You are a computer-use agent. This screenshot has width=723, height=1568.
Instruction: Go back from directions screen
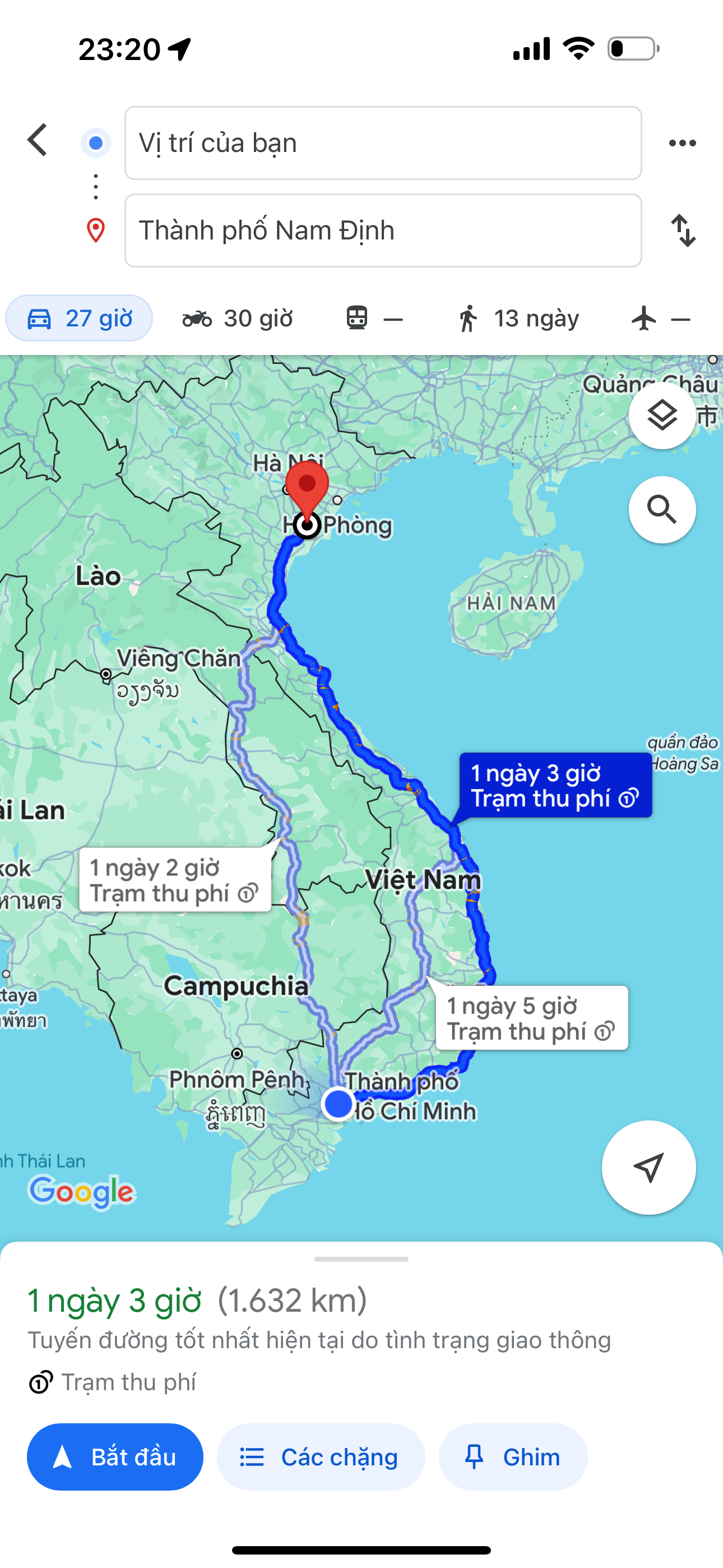pos(38,141)
